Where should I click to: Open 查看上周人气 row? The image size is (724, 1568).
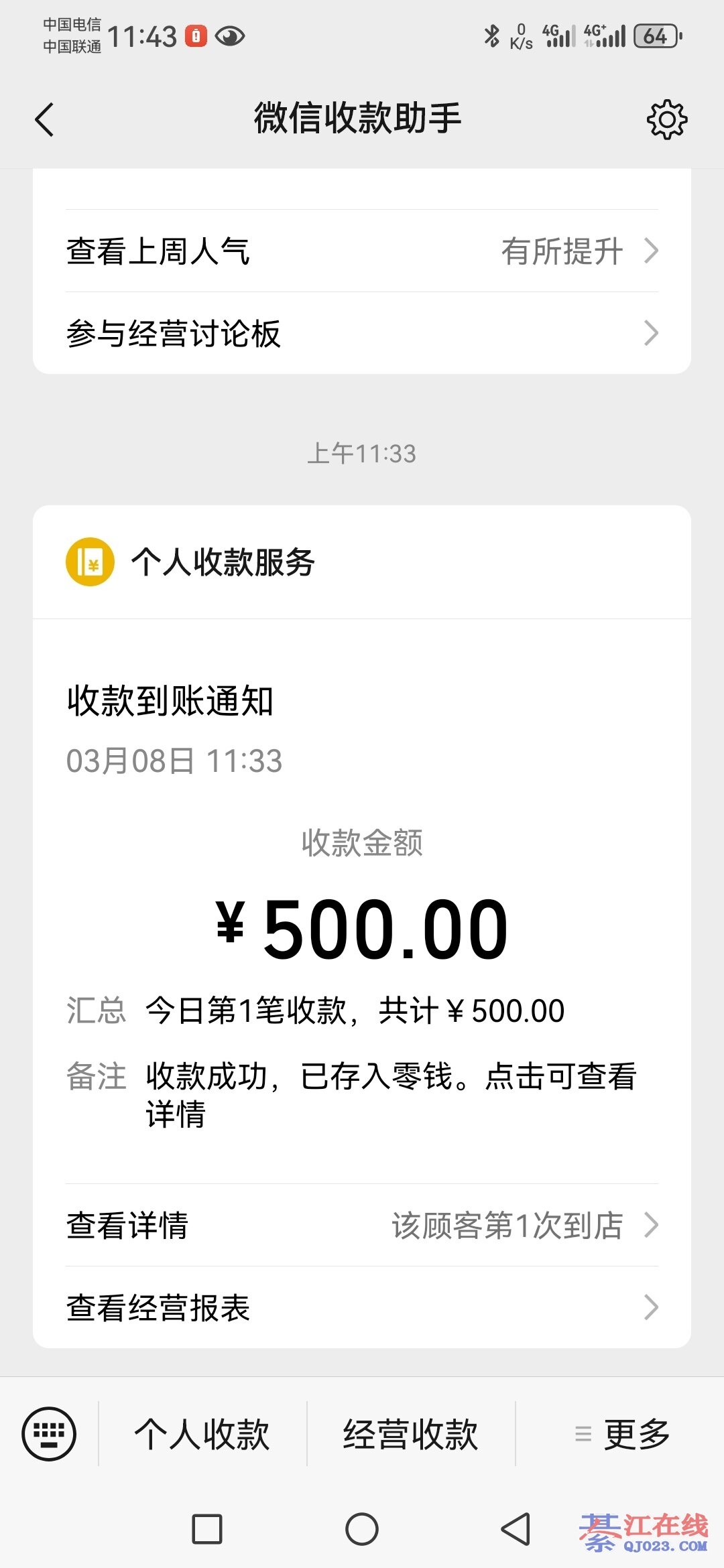pos(362,251)
